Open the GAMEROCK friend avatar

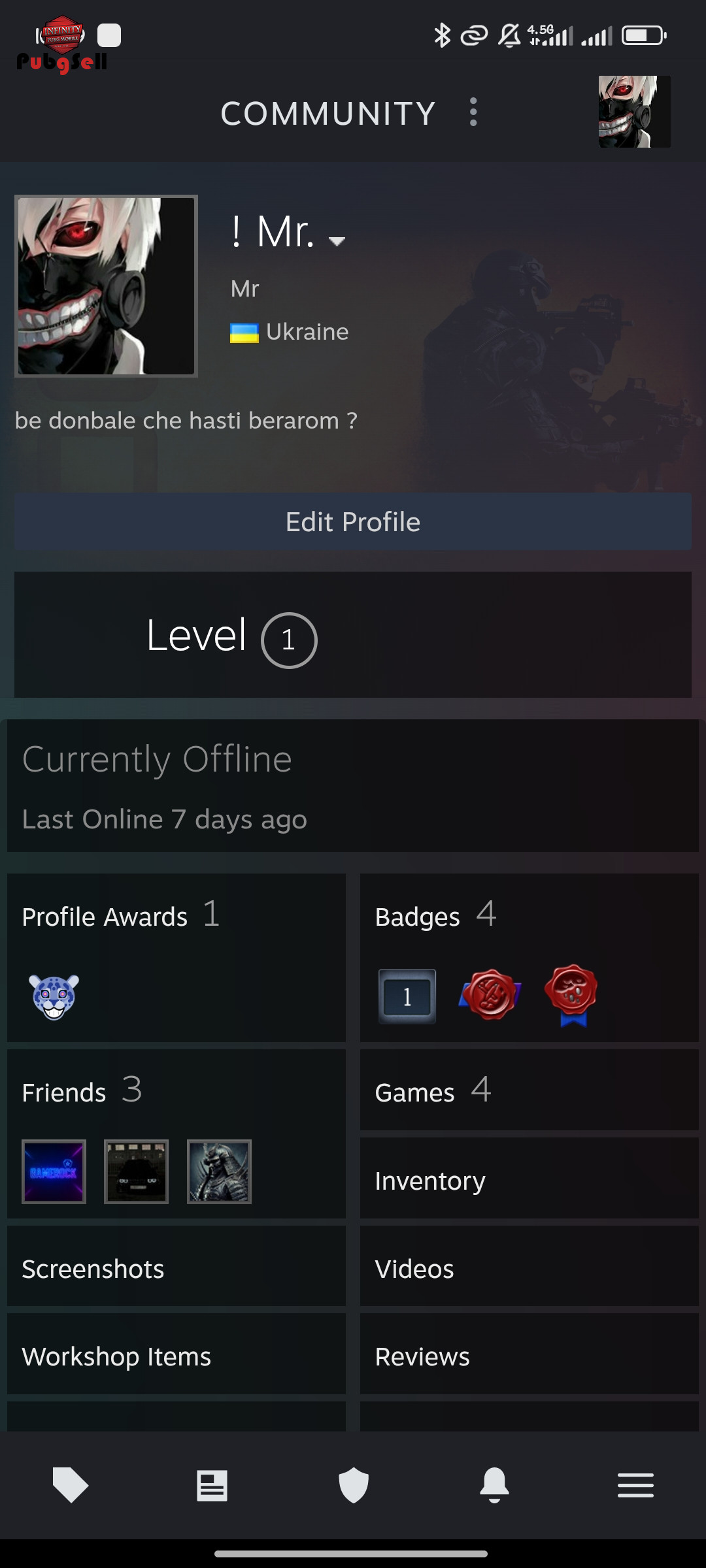[54, 1171]
